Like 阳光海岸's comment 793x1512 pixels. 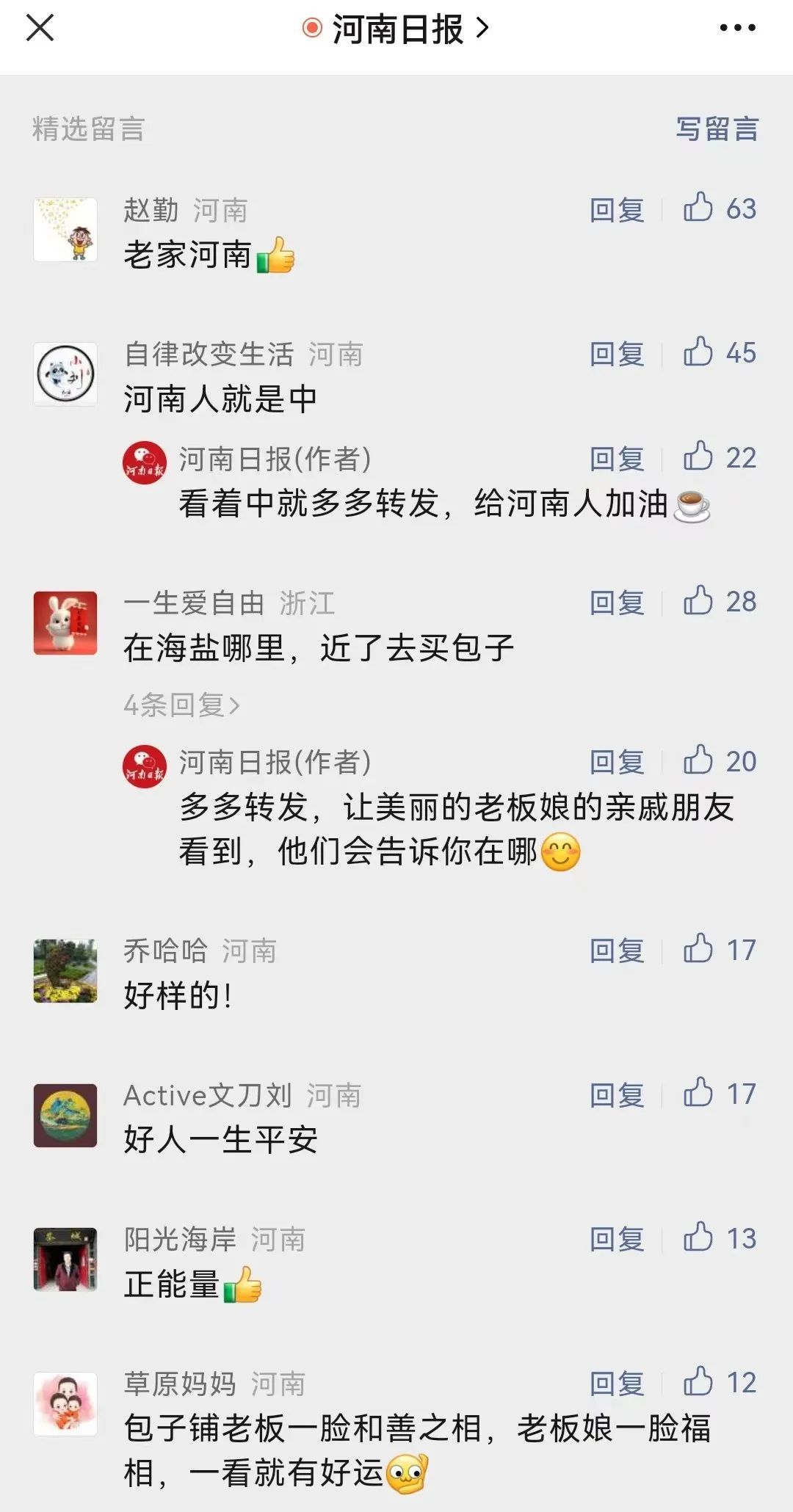698,1238
